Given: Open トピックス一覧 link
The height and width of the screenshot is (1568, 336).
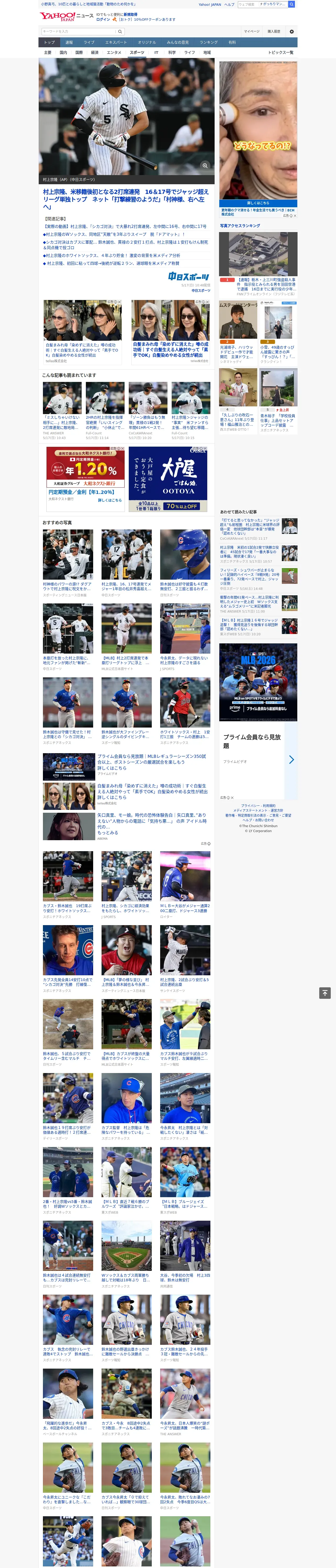Looking at the screenshot, I should point(281,52).
